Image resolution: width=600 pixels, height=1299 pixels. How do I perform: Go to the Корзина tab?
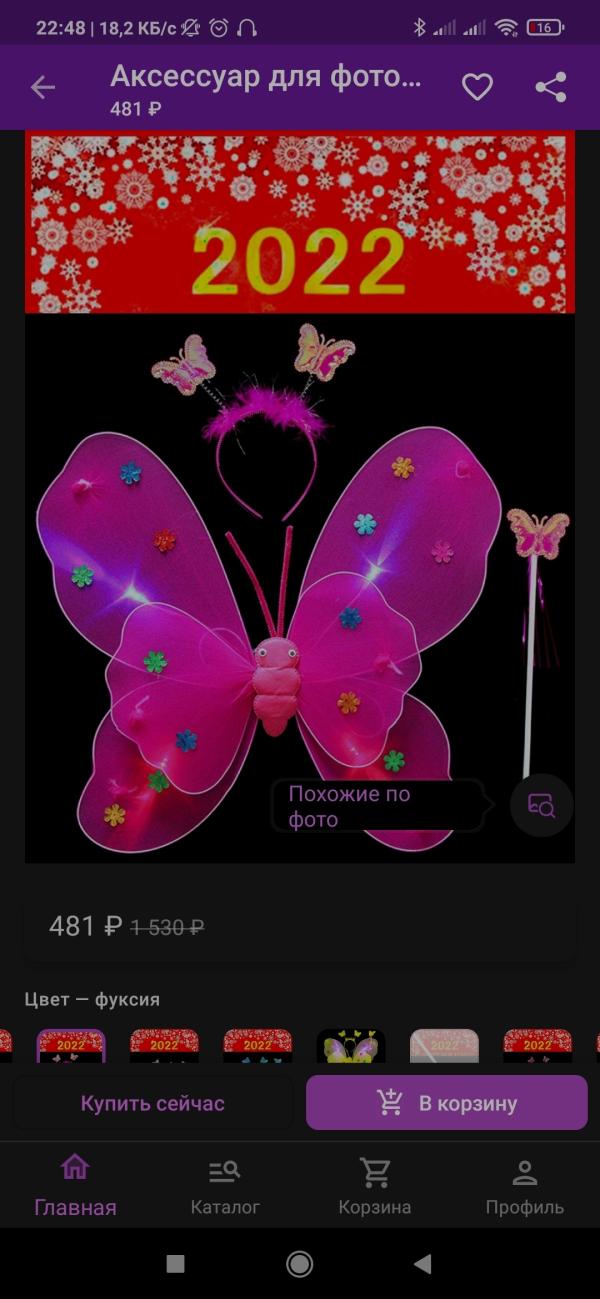point(374,1187)
